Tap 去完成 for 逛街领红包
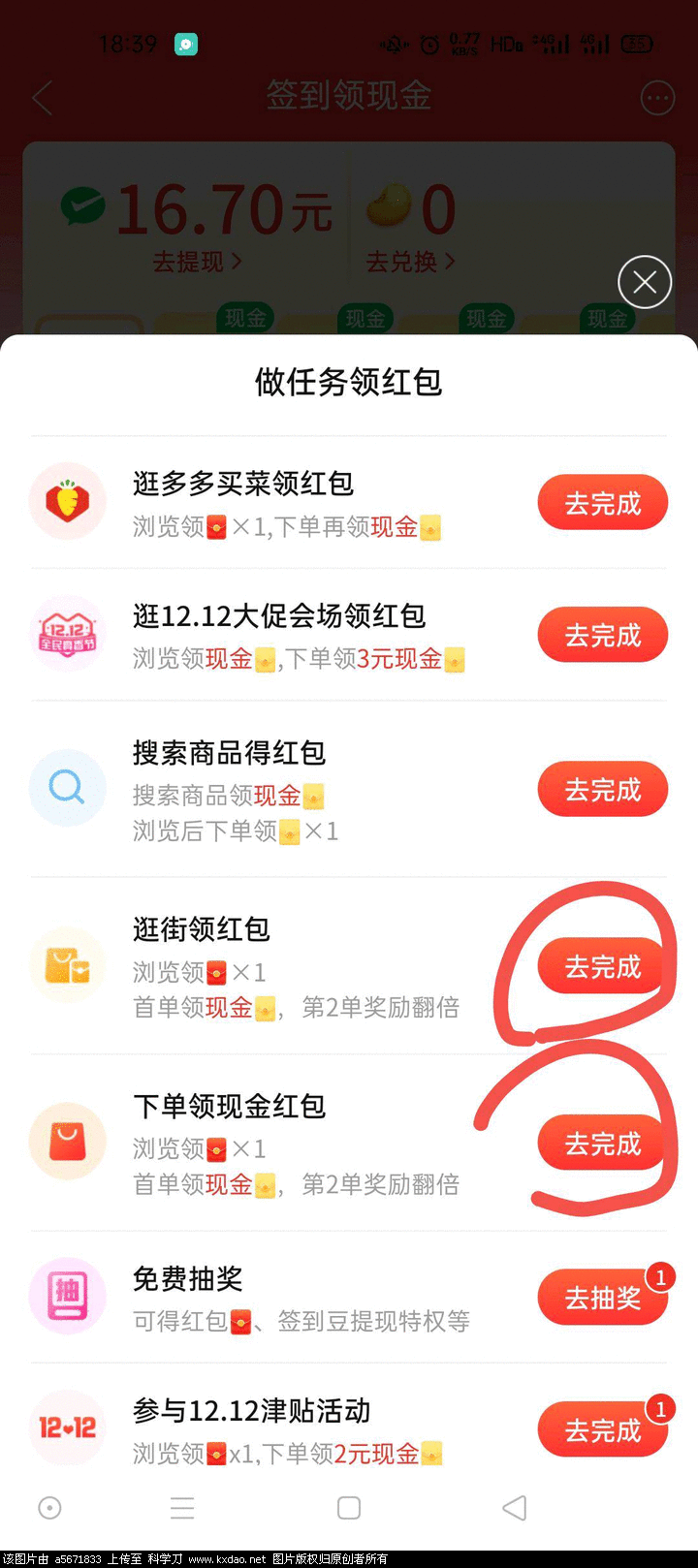This screenshot has height=1568, width=698. click(x=602, y=966)
